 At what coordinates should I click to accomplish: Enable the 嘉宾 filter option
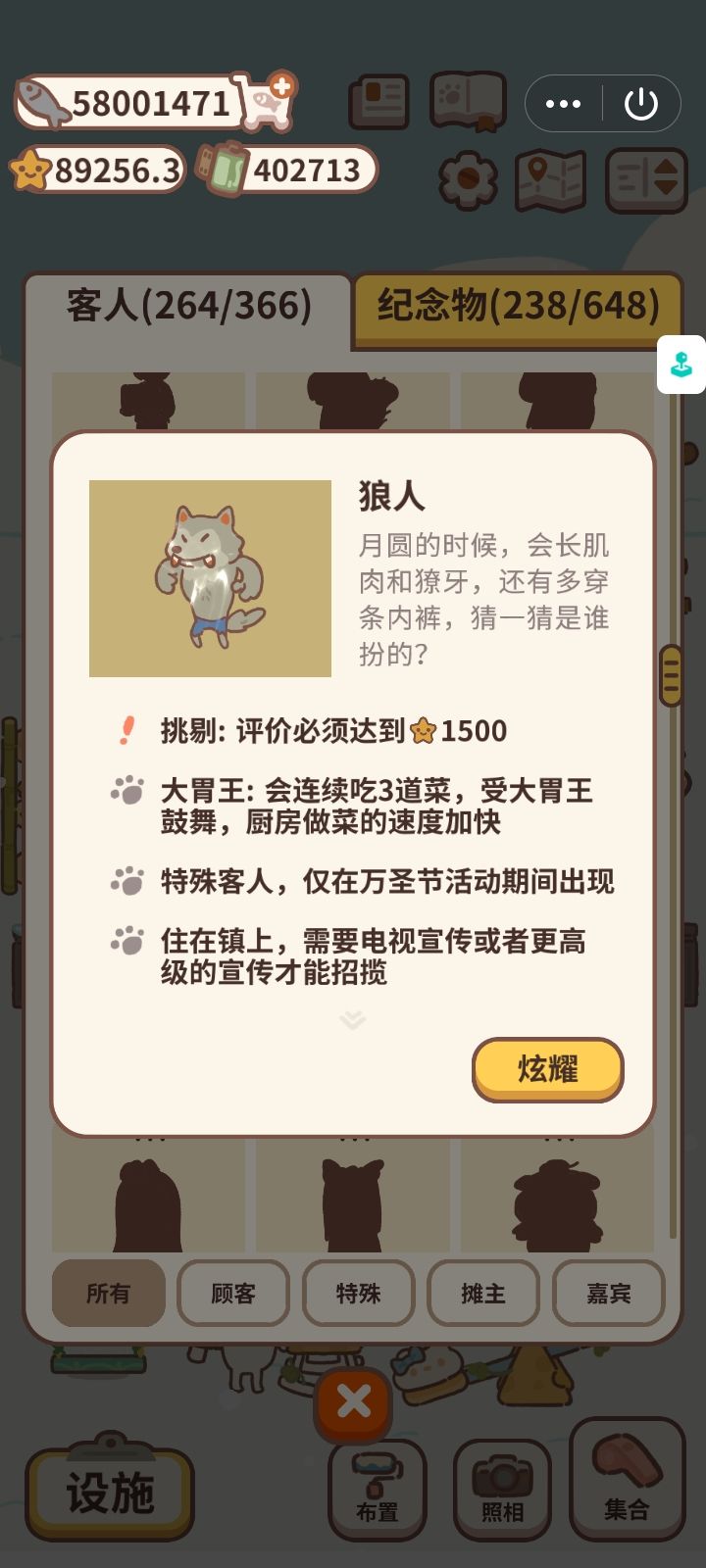(609, 1294)
